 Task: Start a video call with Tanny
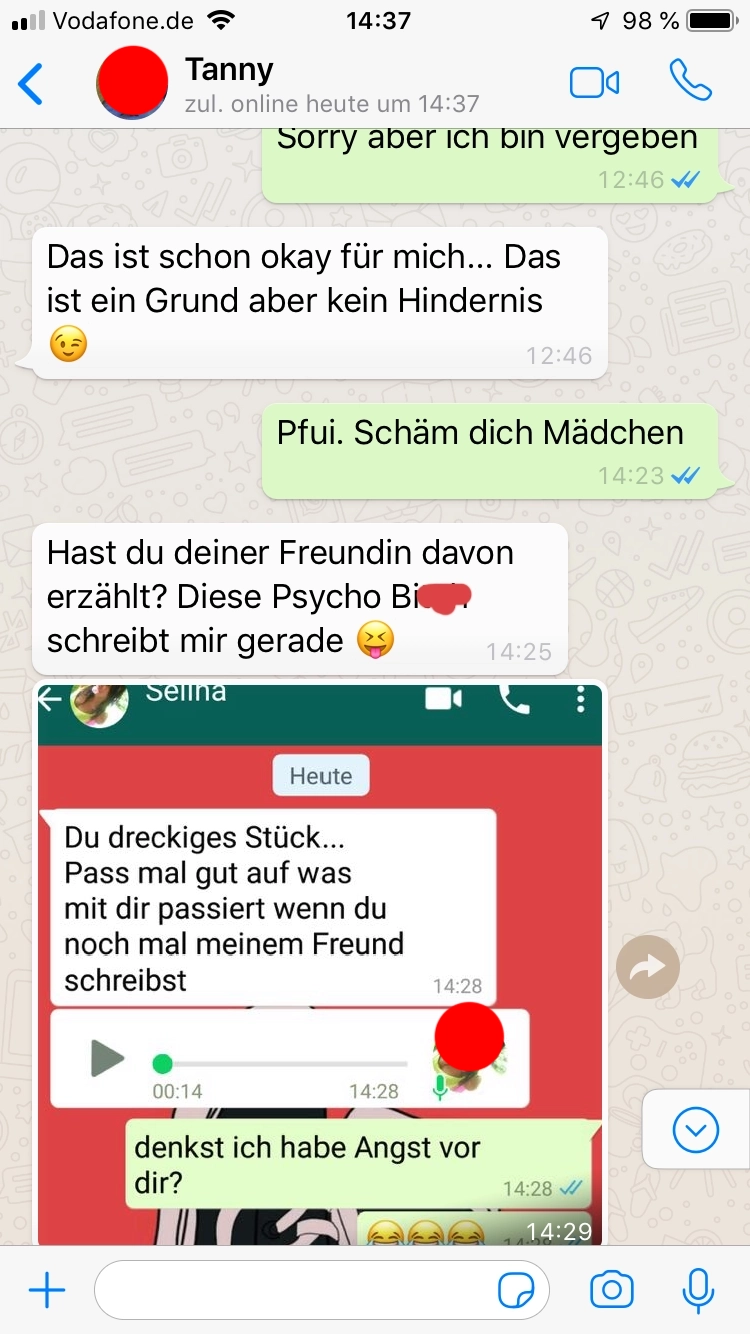594,83
